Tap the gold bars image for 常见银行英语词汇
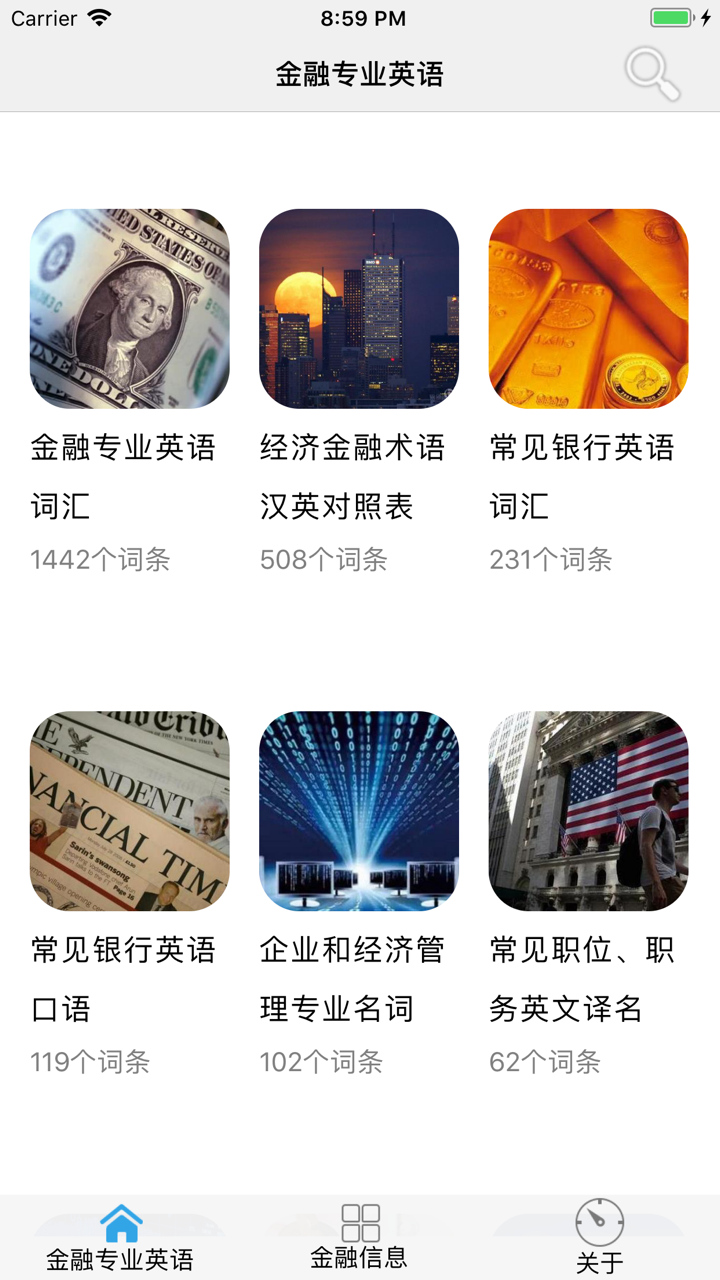 tap(588, 309)
